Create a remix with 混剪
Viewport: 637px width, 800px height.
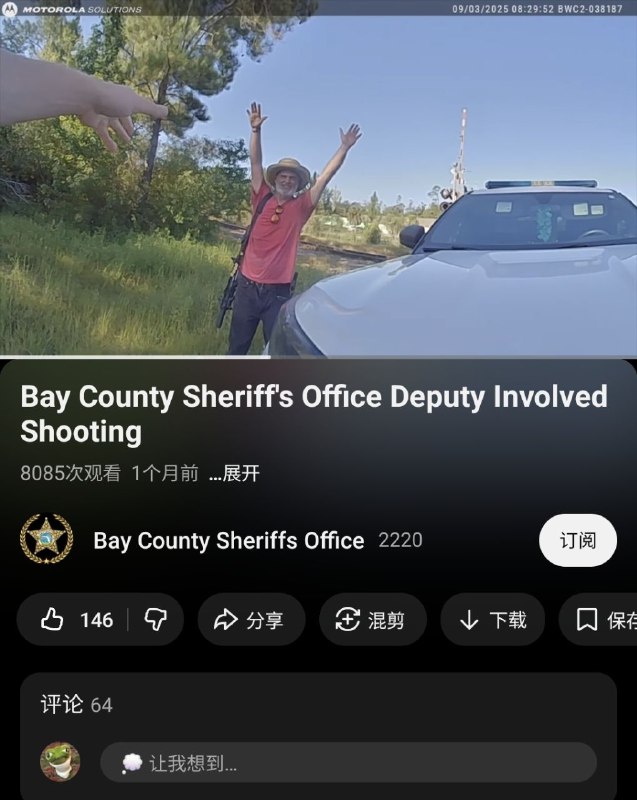[372, 620]
